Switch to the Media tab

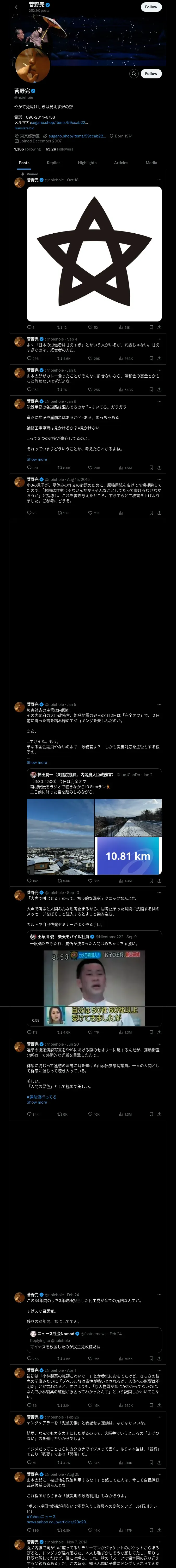151,163
